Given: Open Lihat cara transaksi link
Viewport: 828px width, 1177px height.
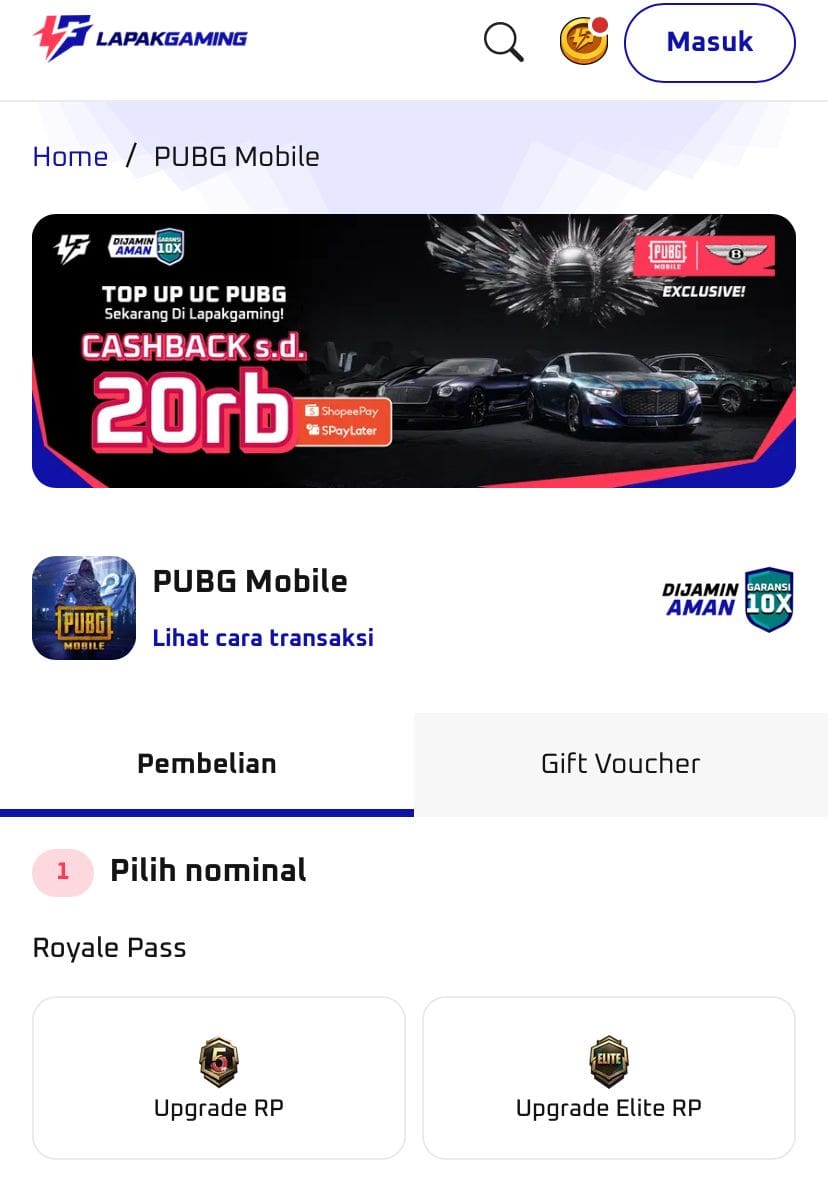Looking at the screenshot, I should [x=263, y=638].
